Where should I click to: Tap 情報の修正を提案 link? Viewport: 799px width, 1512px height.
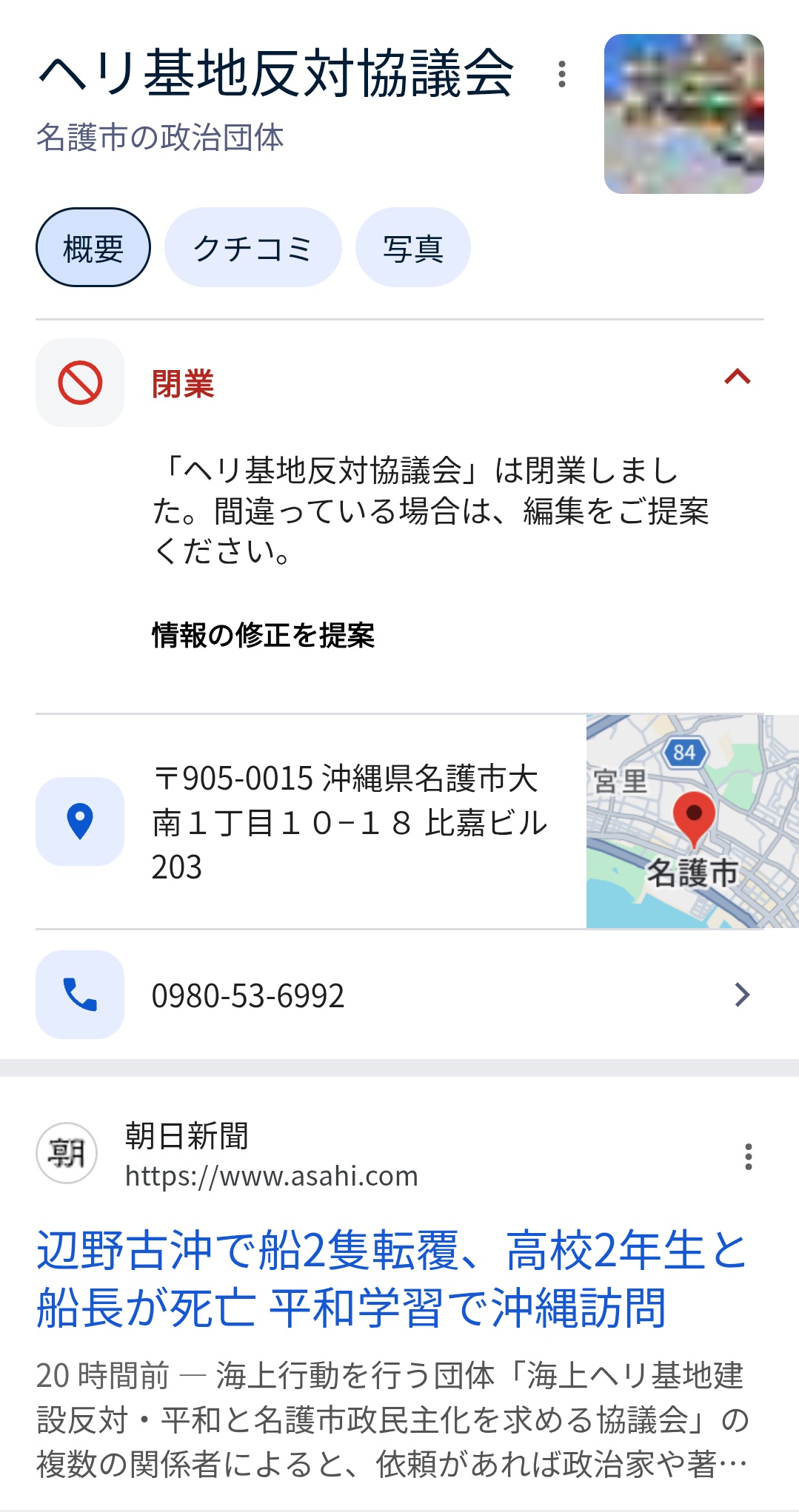point(263,635)
